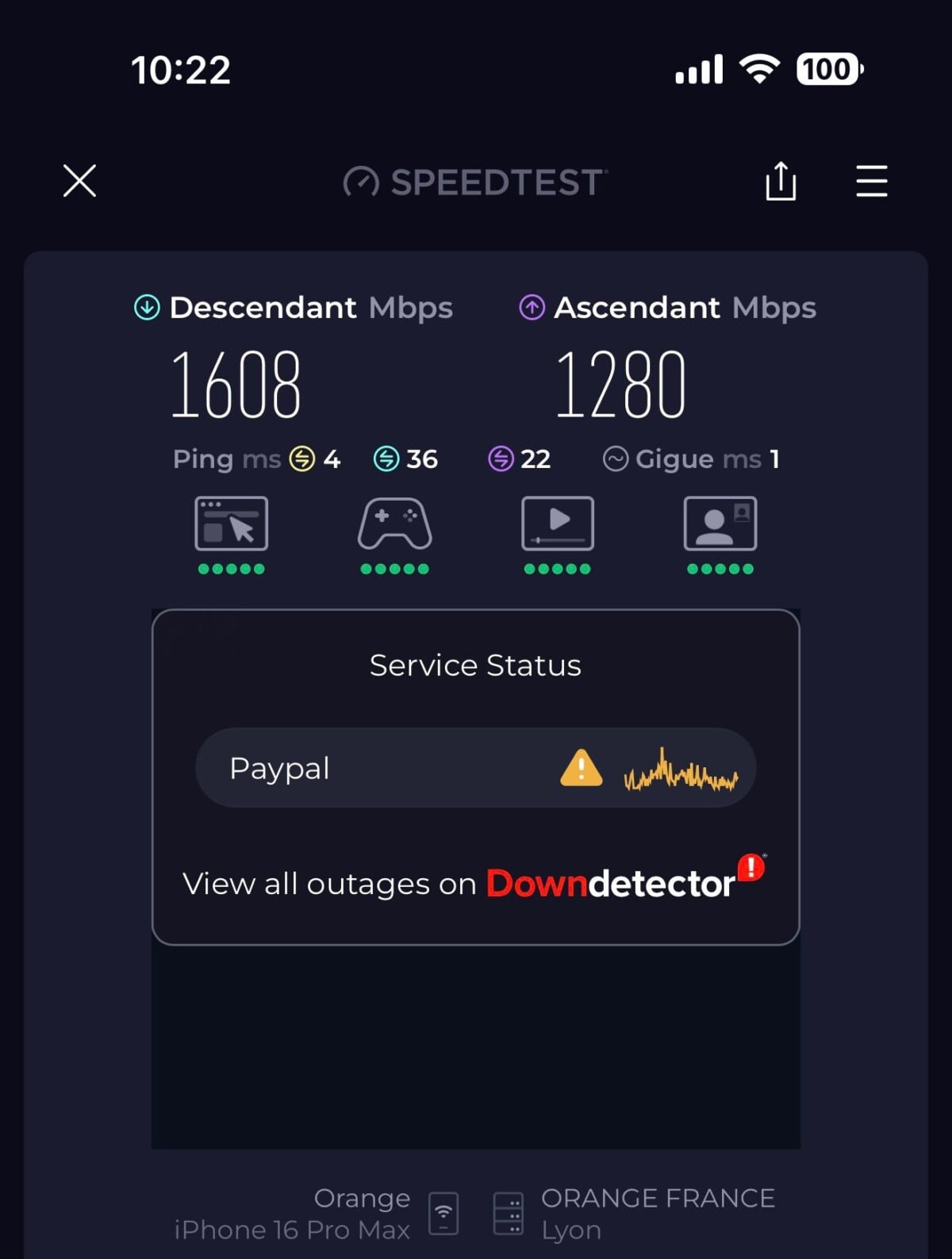Click the upload arrow beside Ascendant
The image size is (952, 1259).
tap(532, 307)
